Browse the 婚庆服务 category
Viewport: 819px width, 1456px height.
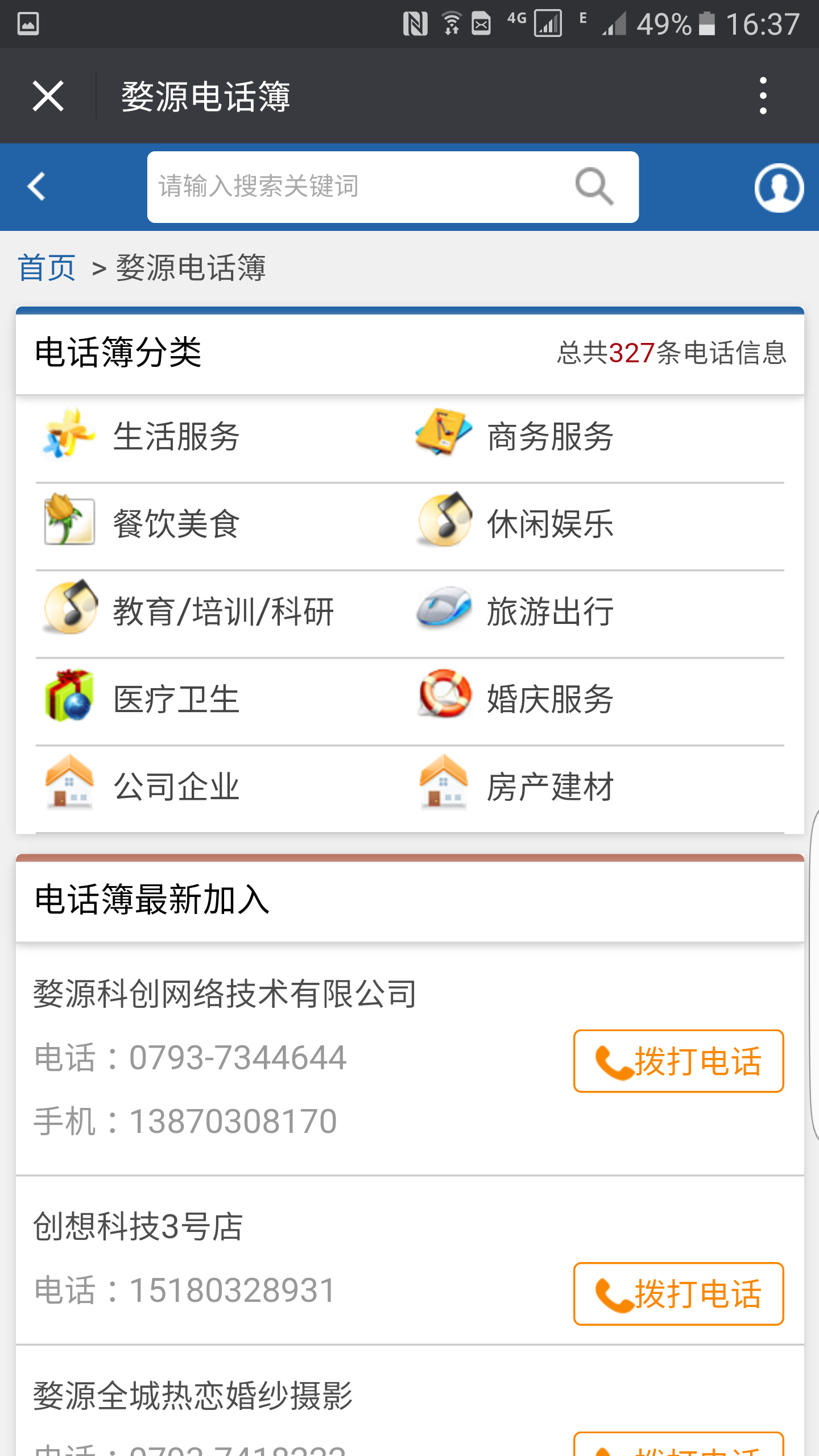[550, 699]
